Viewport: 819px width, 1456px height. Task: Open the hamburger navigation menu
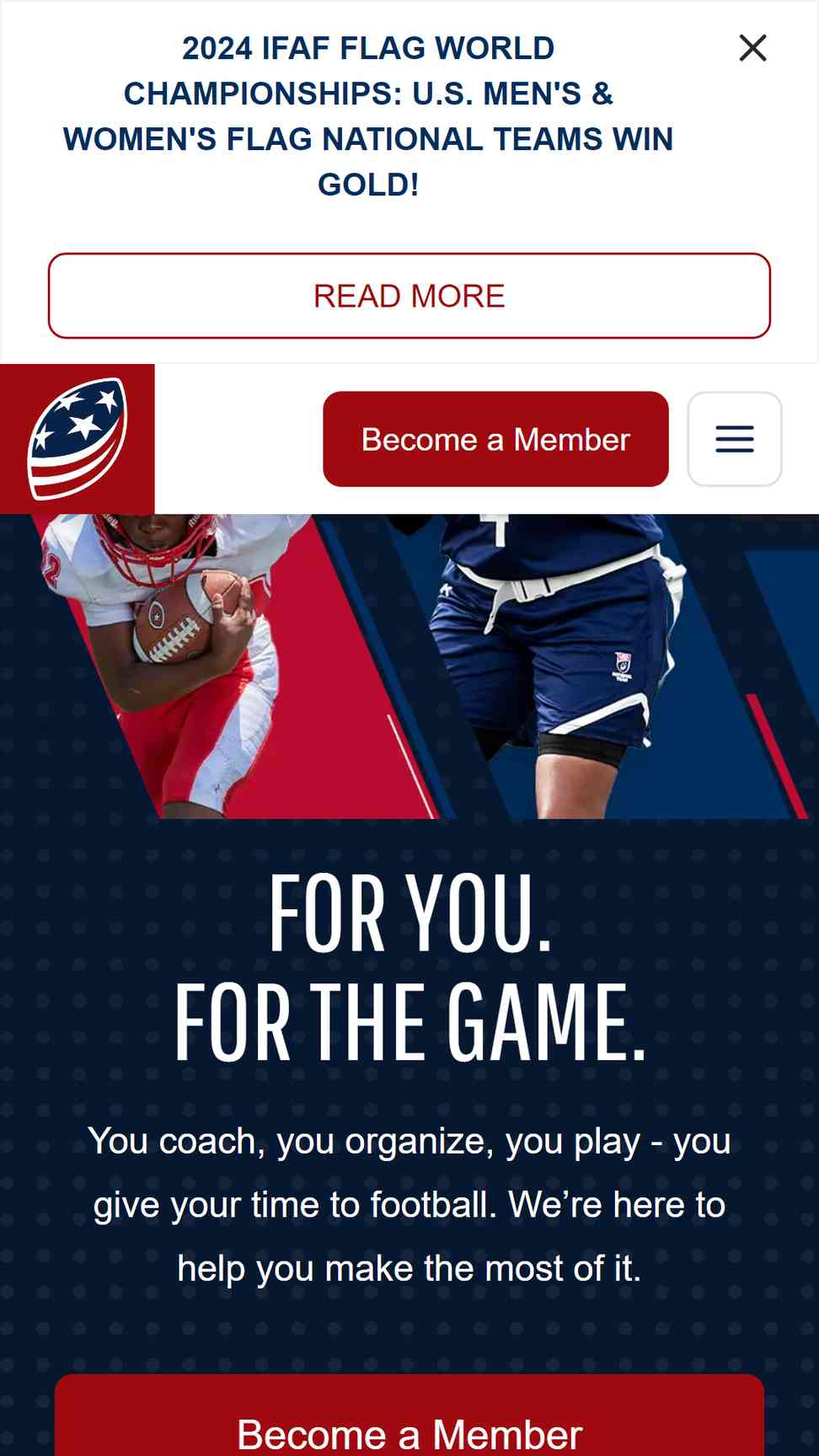tap(735, 439)
